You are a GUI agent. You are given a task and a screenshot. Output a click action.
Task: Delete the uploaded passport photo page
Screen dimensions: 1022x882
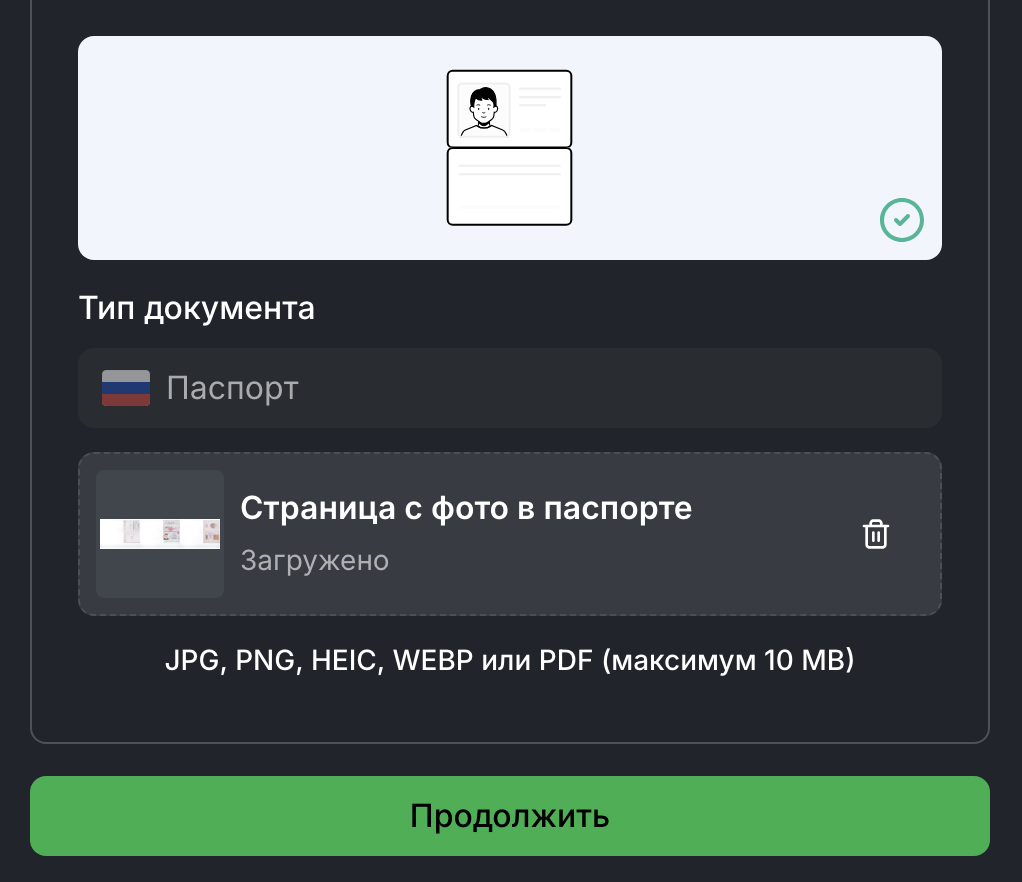point(875,534)
